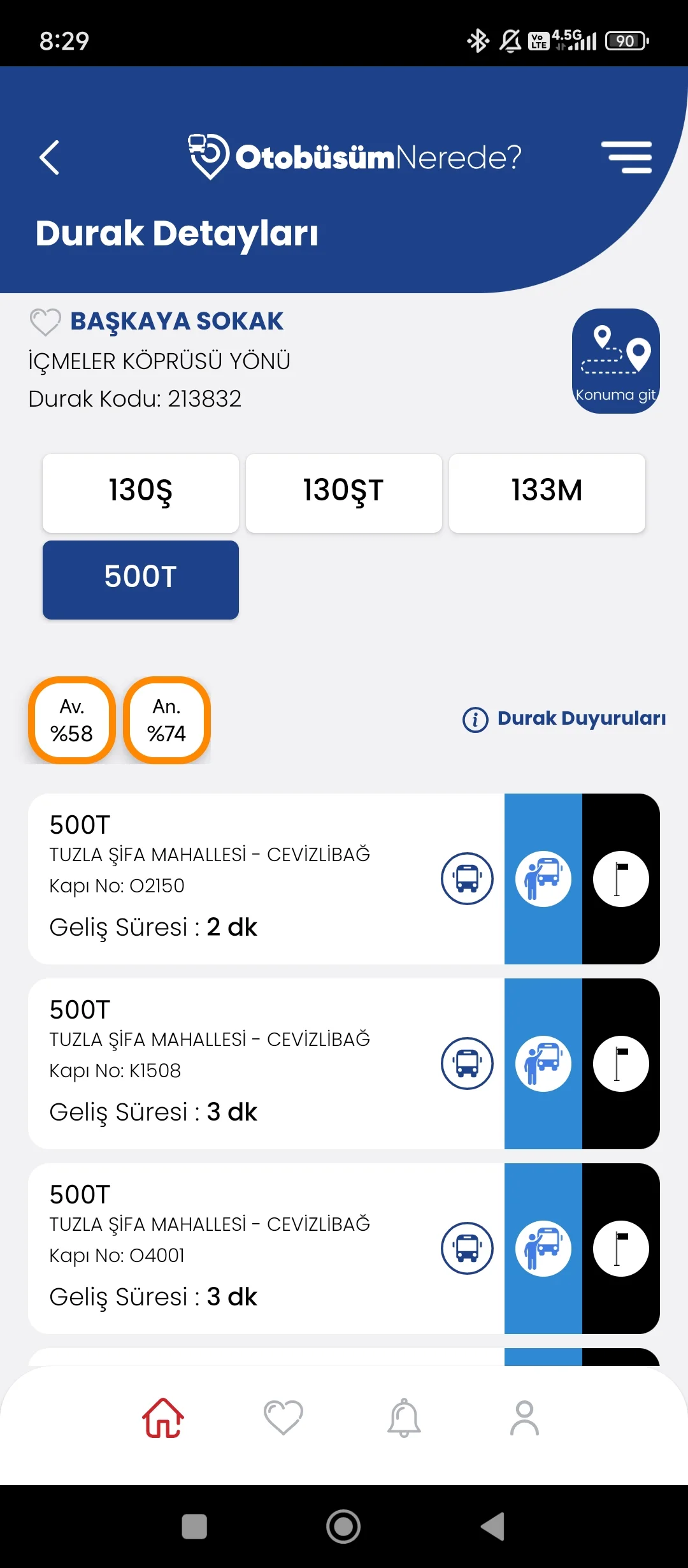
Task: Tap the flag icon on bus K1508 card
Action: point(620,1063)
